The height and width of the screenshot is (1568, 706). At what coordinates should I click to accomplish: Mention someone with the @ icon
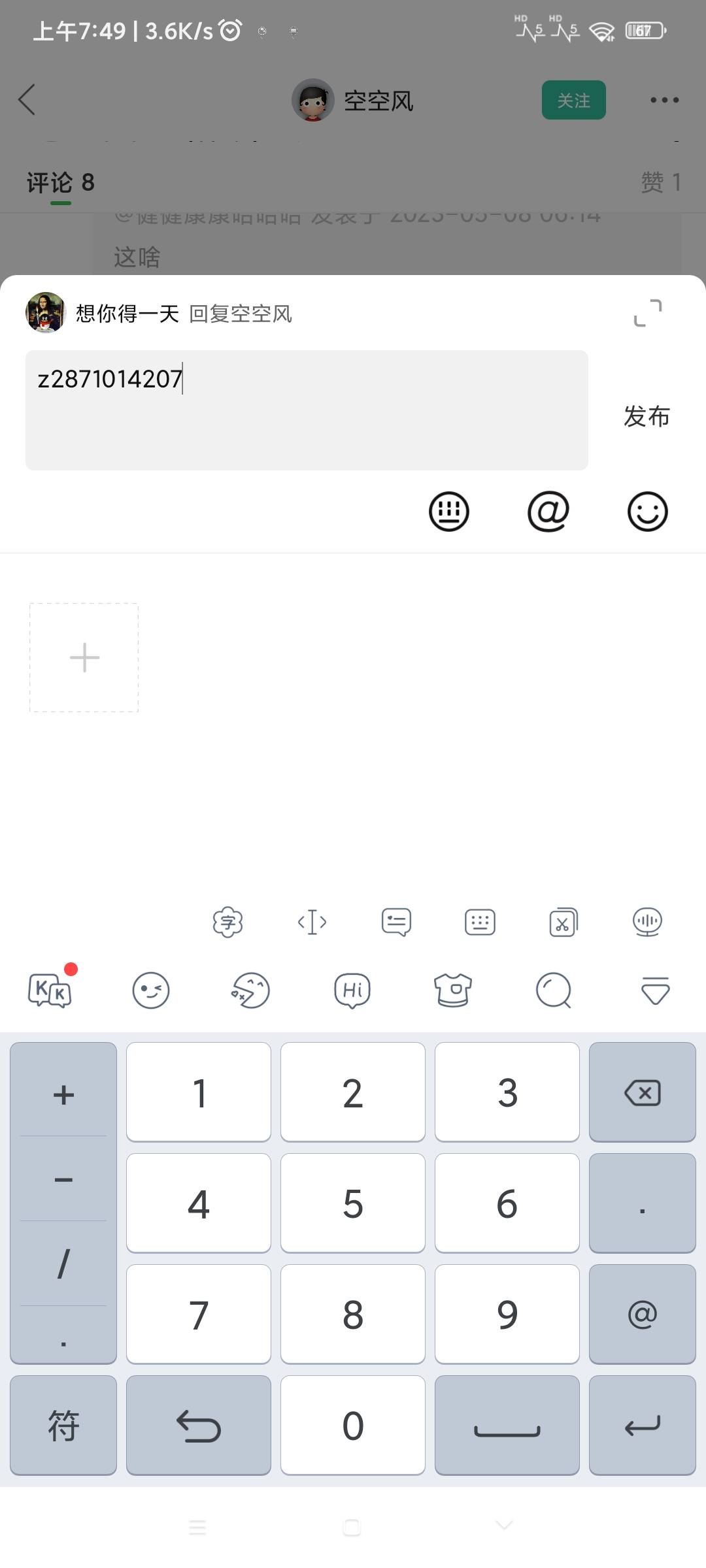(x=548, y=512)
